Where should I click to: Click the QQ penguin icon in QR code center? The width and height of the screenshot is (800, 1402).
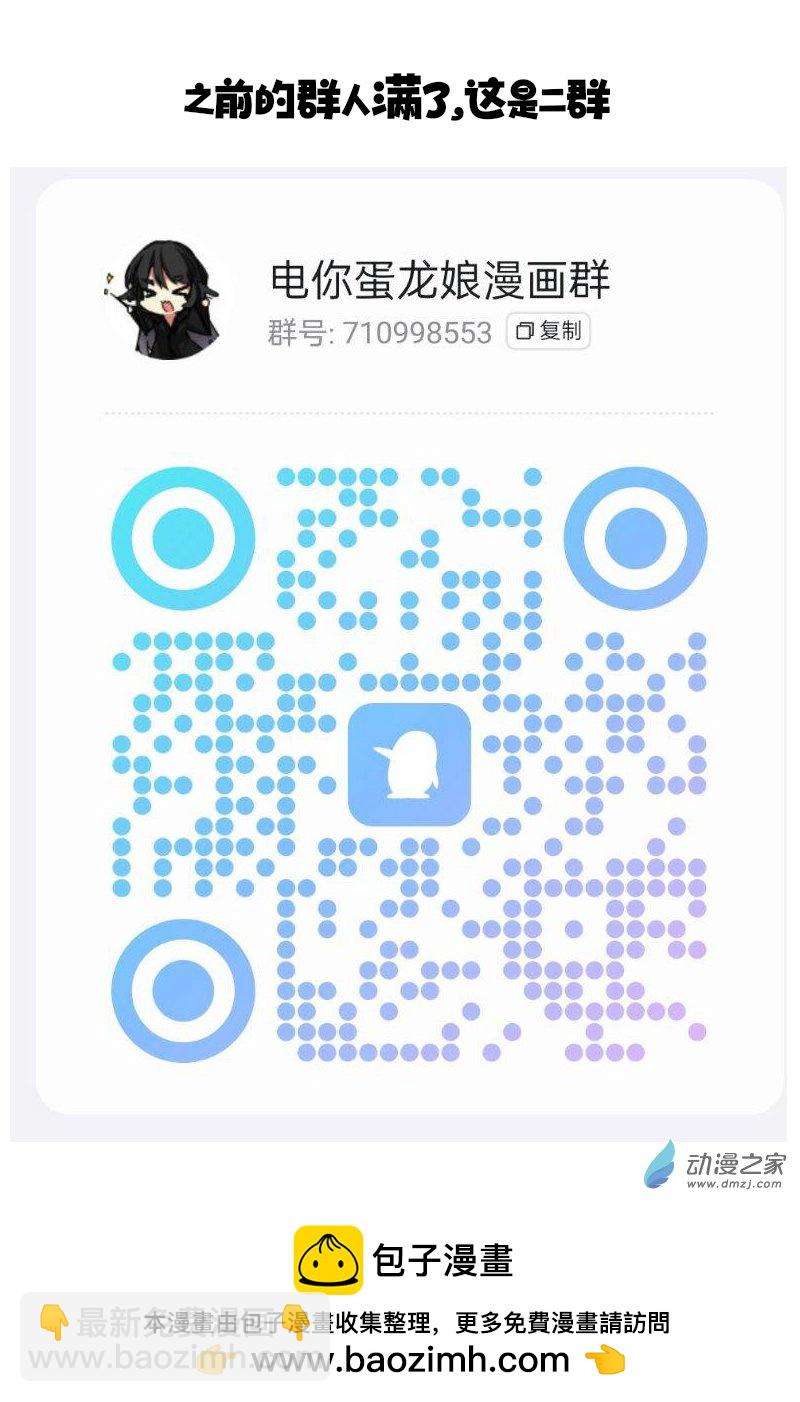tap(409, 765)
